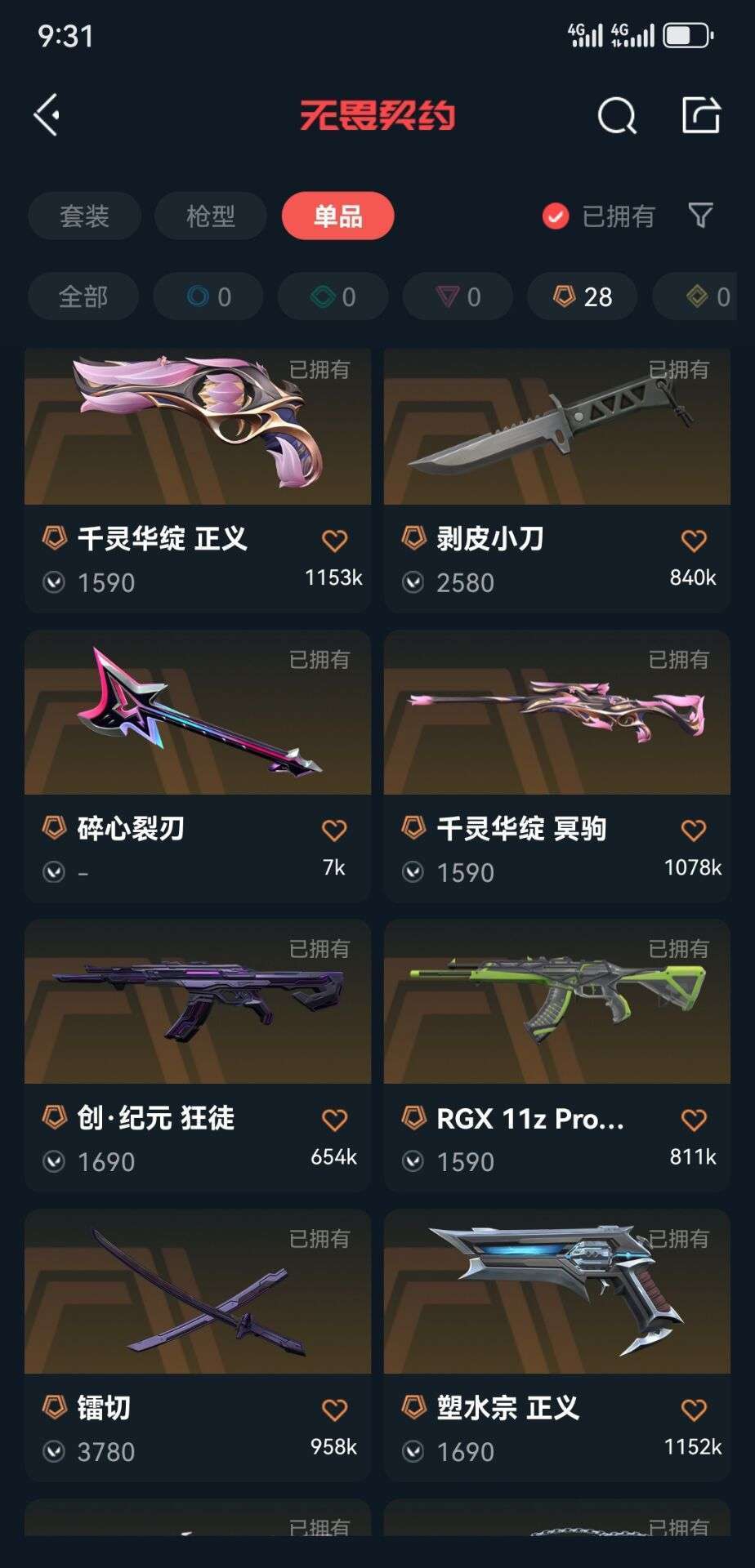
Task: Uncheck the 已拥有 filter checkbox
Action: 556,216
